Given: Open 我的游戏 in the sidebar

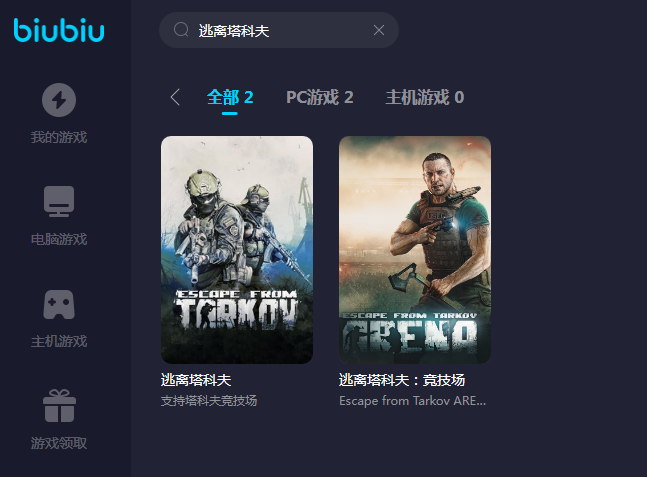Looking at the screenshot, I should 59,113.
